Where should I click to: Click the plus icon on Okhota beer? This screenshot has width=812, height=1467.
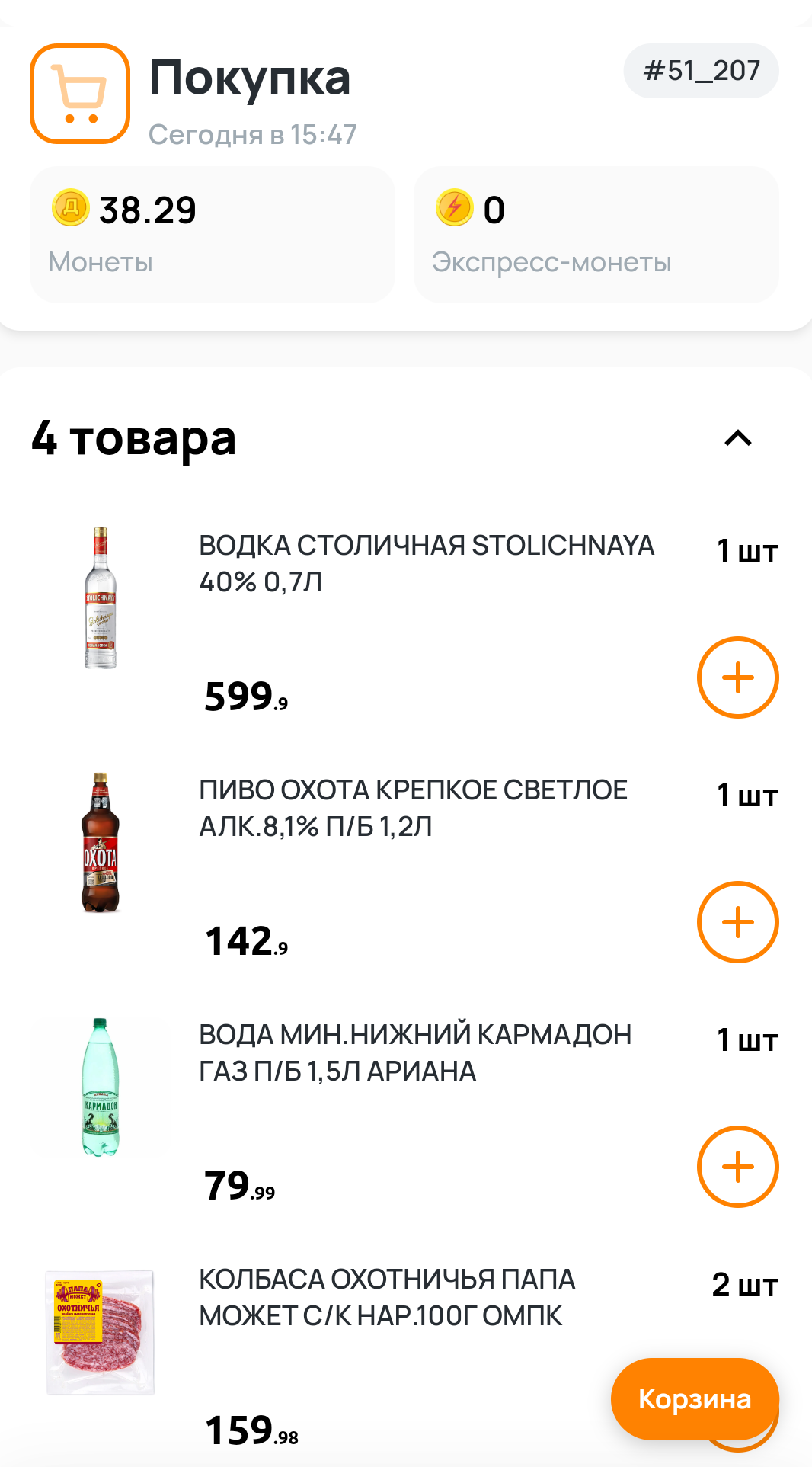(x=737, y=921)
